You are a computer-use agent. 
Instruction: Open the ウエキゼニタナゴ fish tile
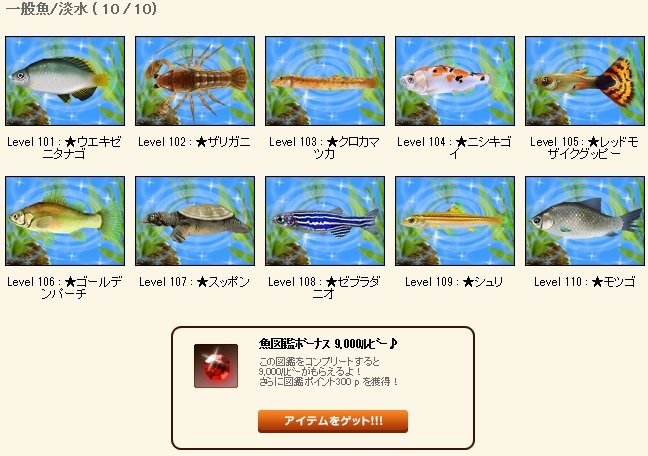tap(65, 81)
